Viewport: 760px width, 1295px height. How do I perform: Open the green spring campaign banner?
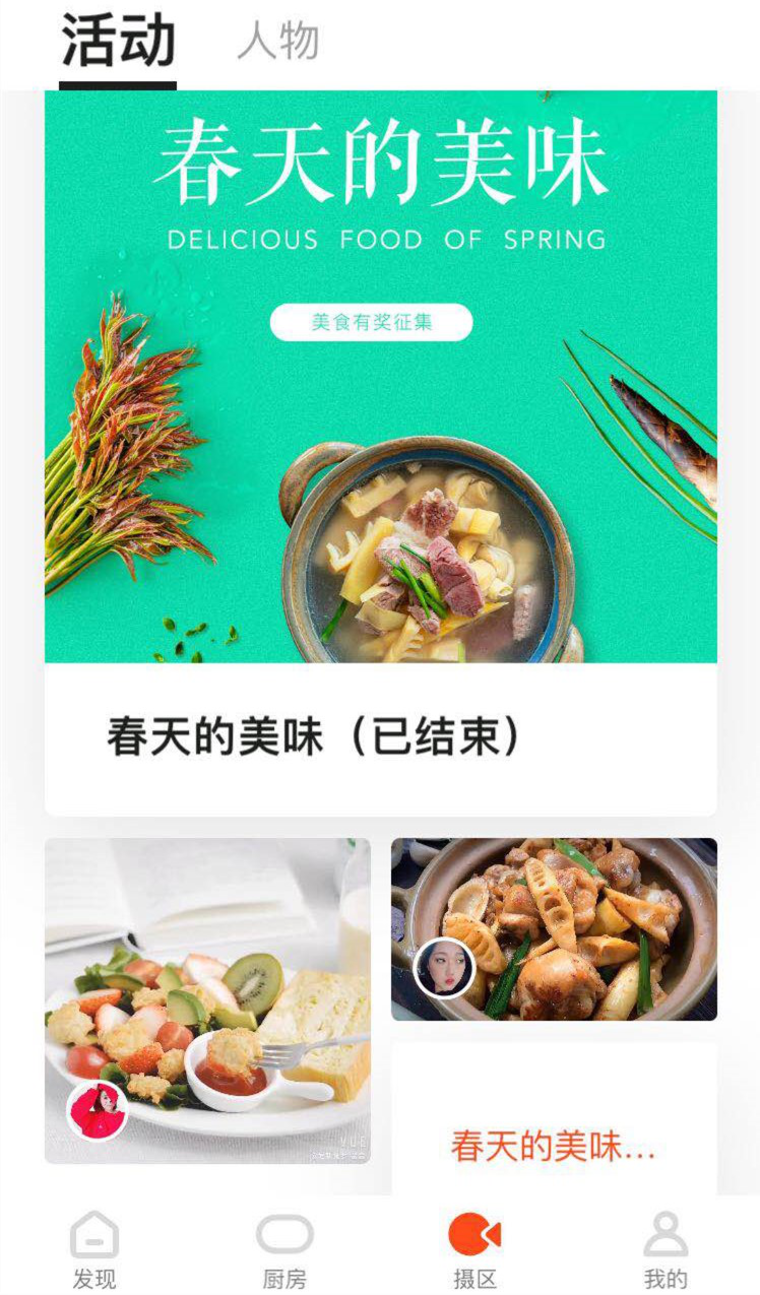pos(380,375)
